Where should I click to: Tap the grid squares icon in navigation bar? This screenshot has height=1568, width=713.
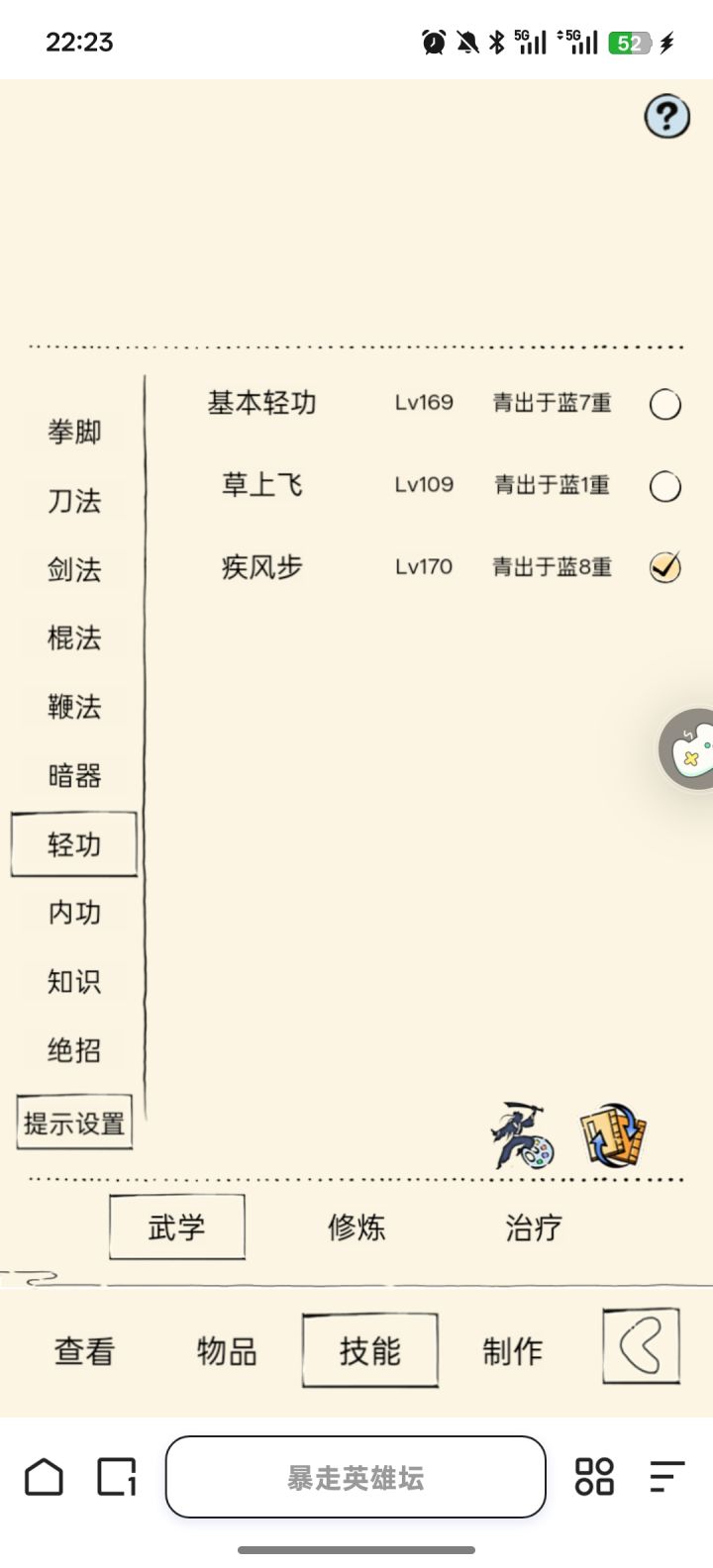click(593, 1477)
